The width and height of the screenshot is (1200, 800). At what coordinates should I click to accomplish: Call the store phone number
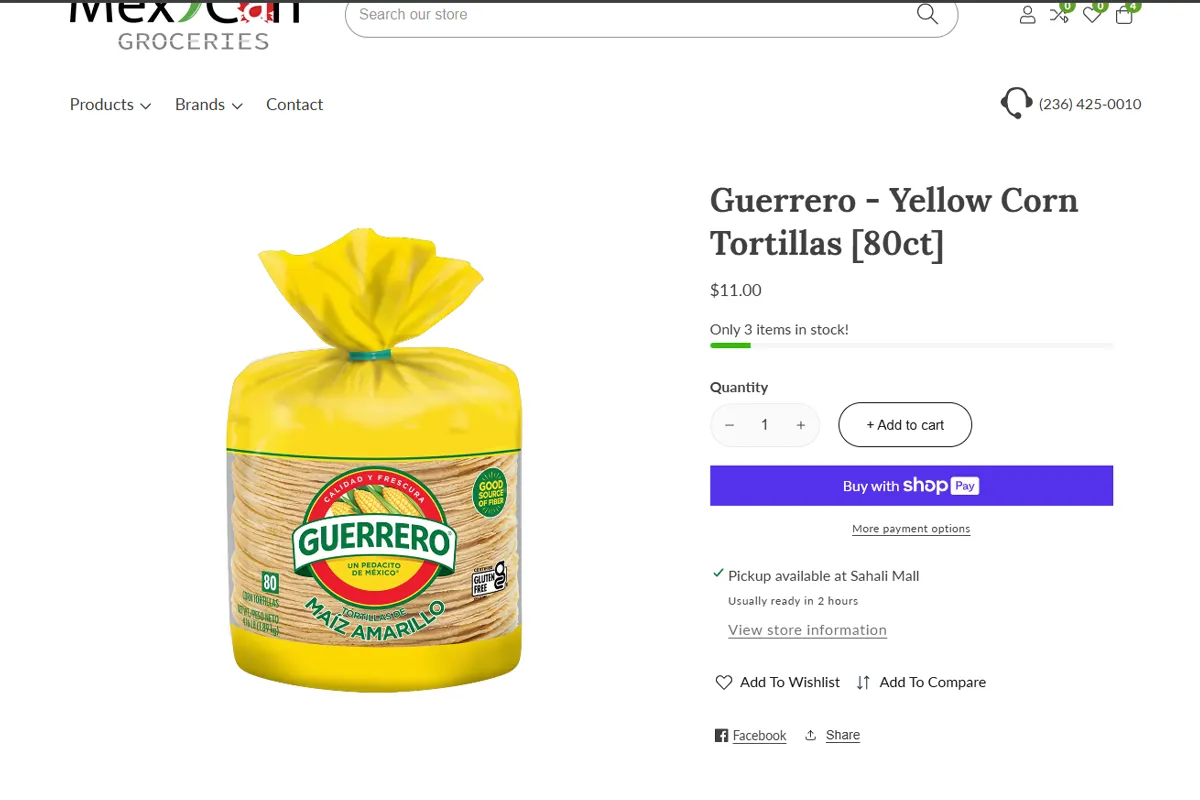[x=1089, y=104]
